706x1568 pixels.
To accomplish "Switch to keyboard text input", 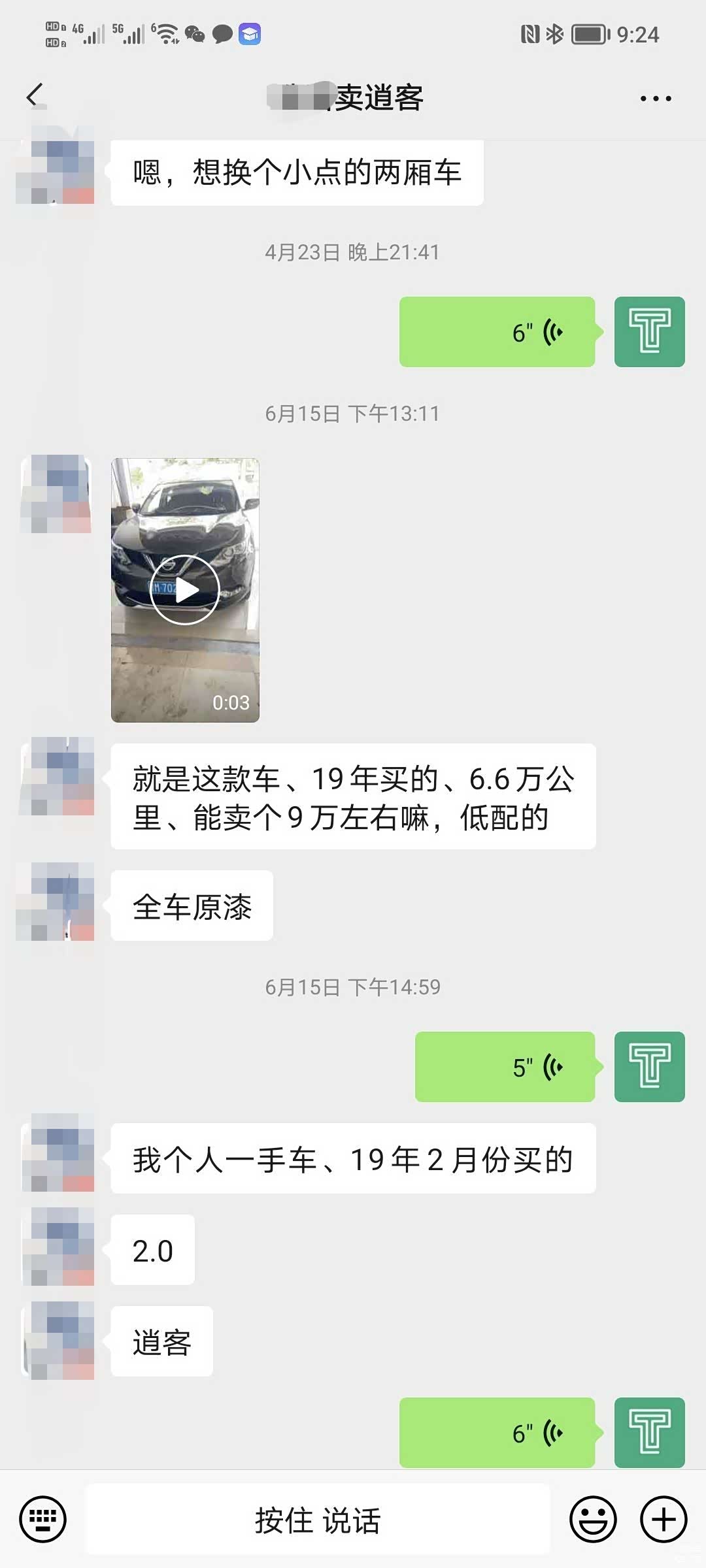I will tap(42, 1519).
